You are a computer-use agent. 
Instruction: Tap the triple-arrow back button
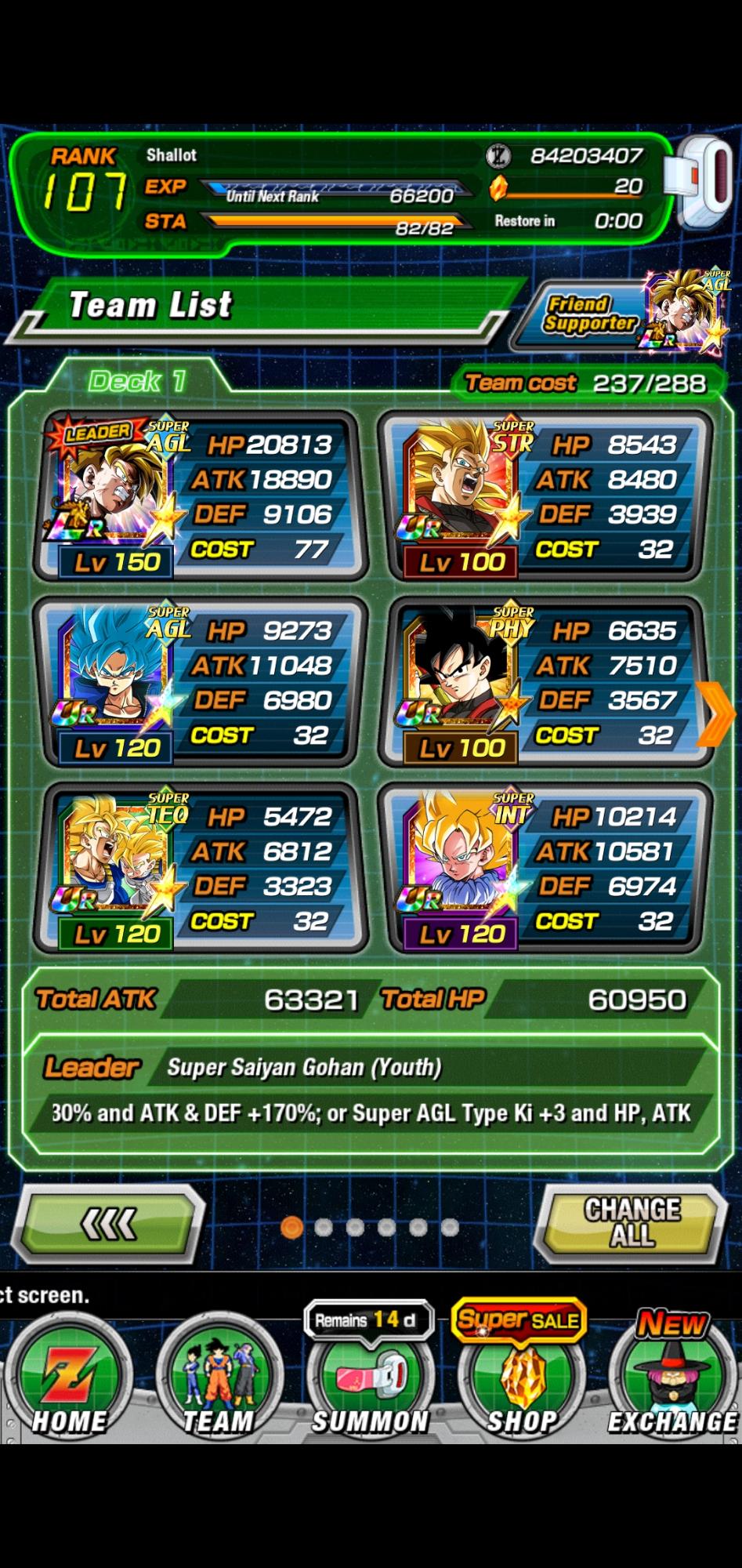pos(110,1224)
